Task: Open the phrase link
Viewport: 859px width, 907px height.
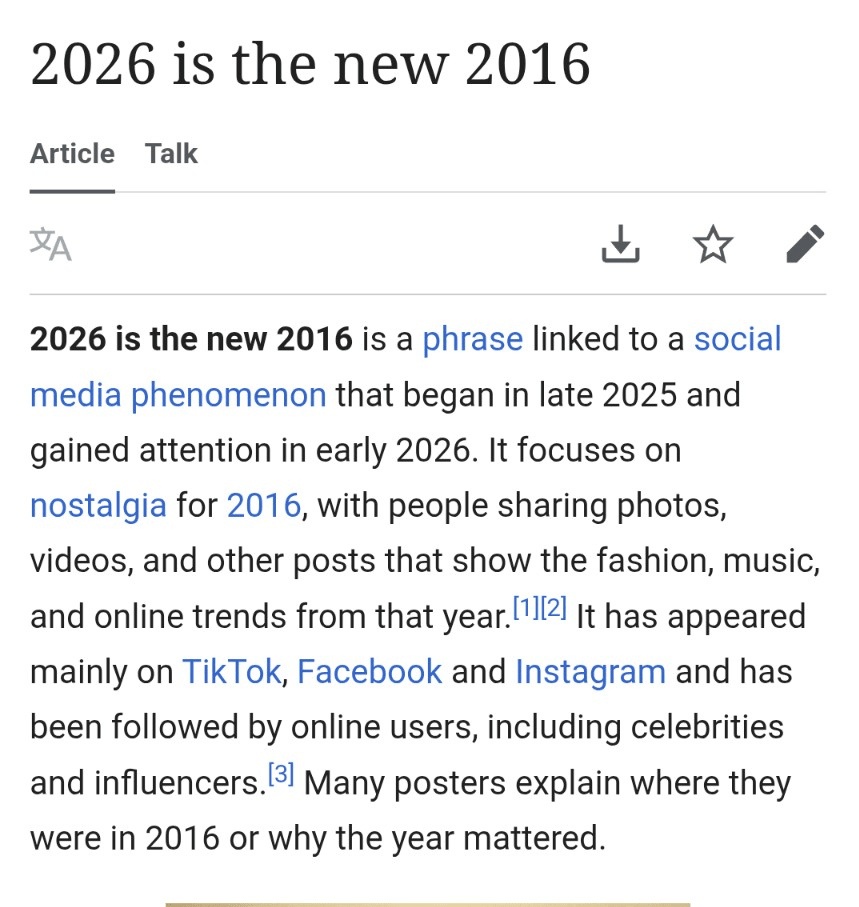Action: (x=472, y=339)
